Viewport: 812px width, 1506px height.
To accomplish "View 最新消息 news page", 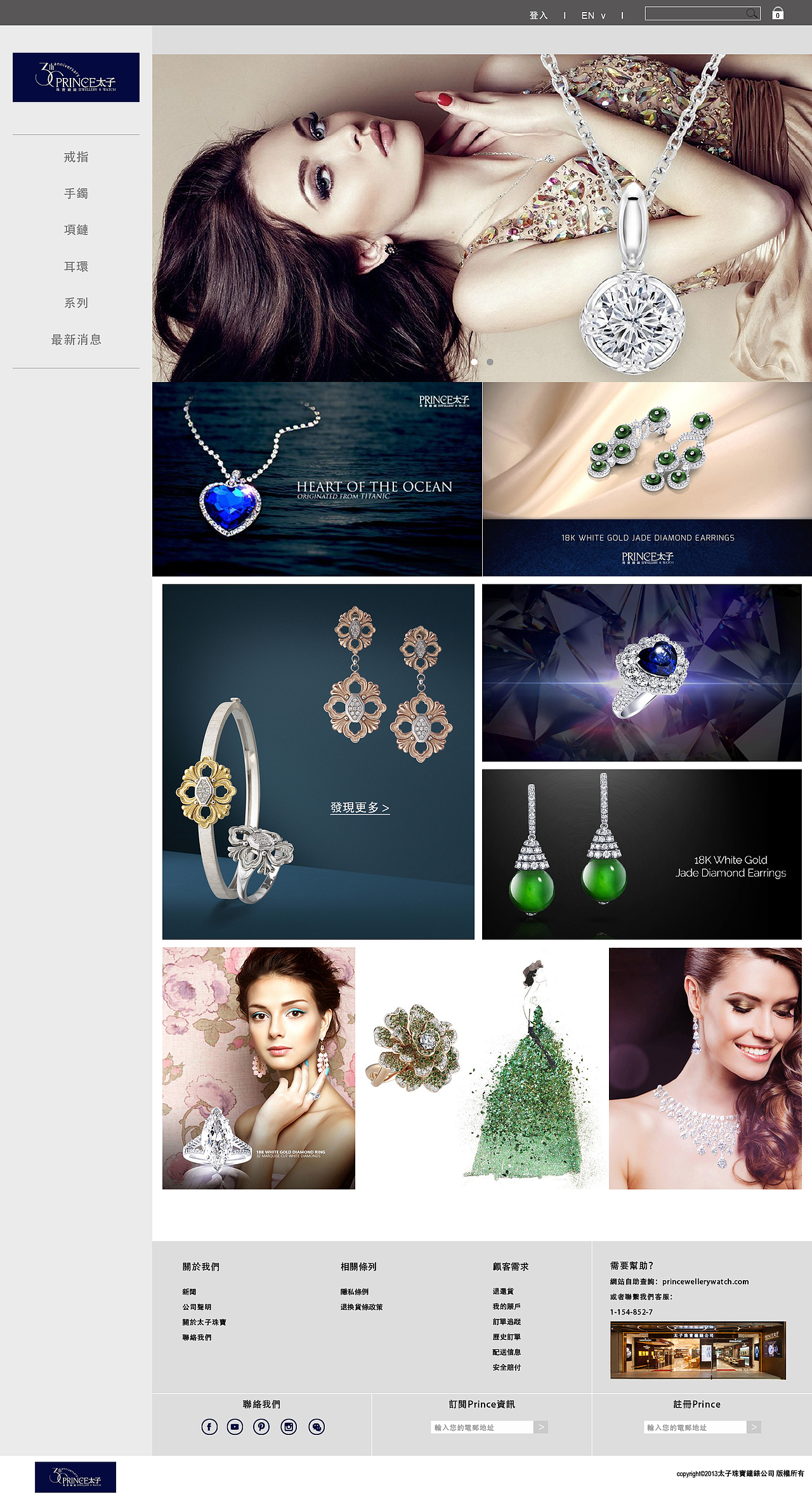I will click(76, 340).
